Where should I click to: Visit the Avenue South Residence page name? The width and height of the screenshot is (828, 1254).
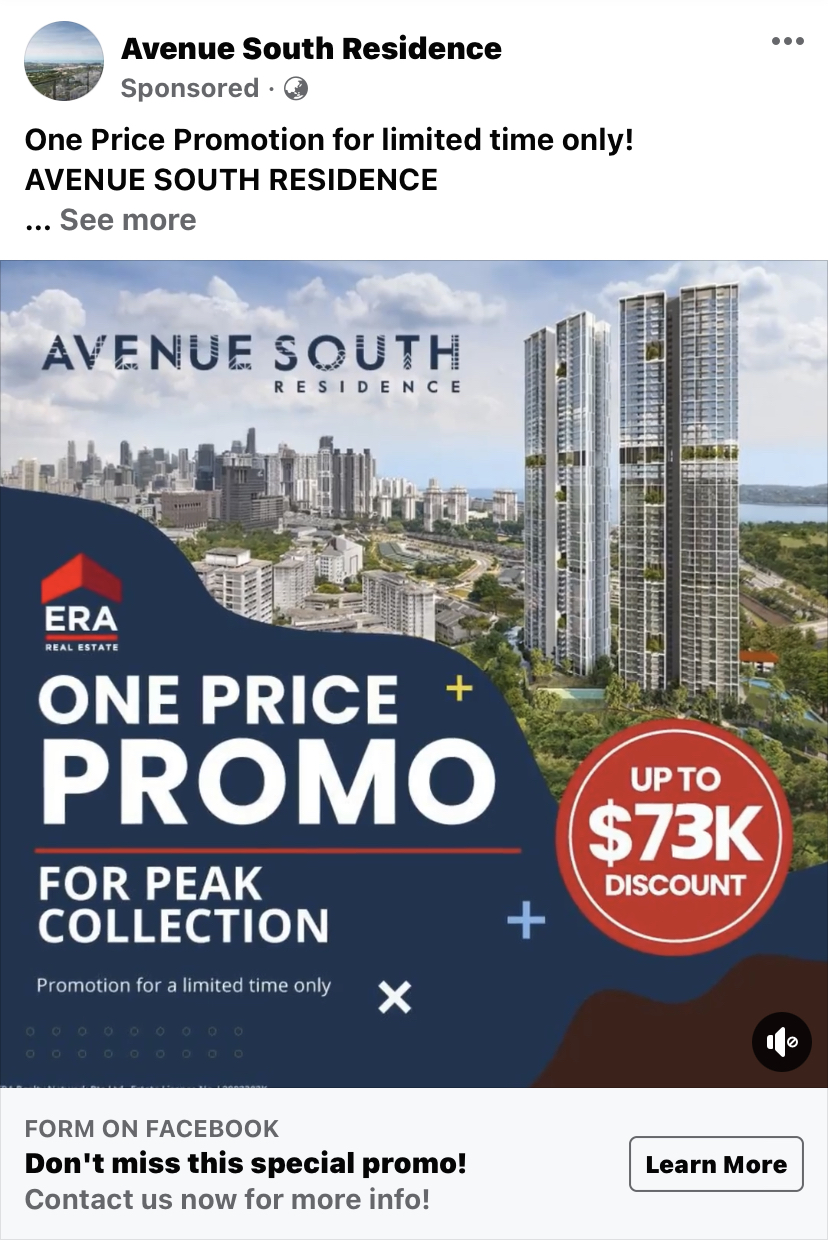pyautogui.click(x=311, y=48)
